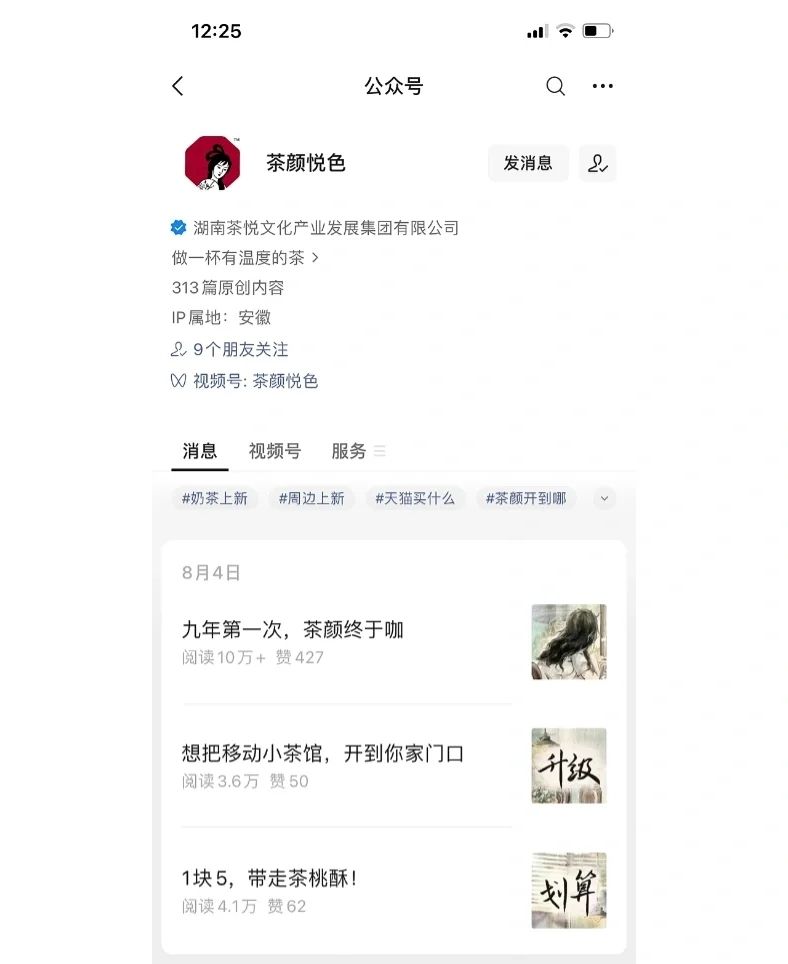The width and height of the screenshot is (788, 964).
Task: Switch to the 消息 tab
Action: [x=200, y=451]
